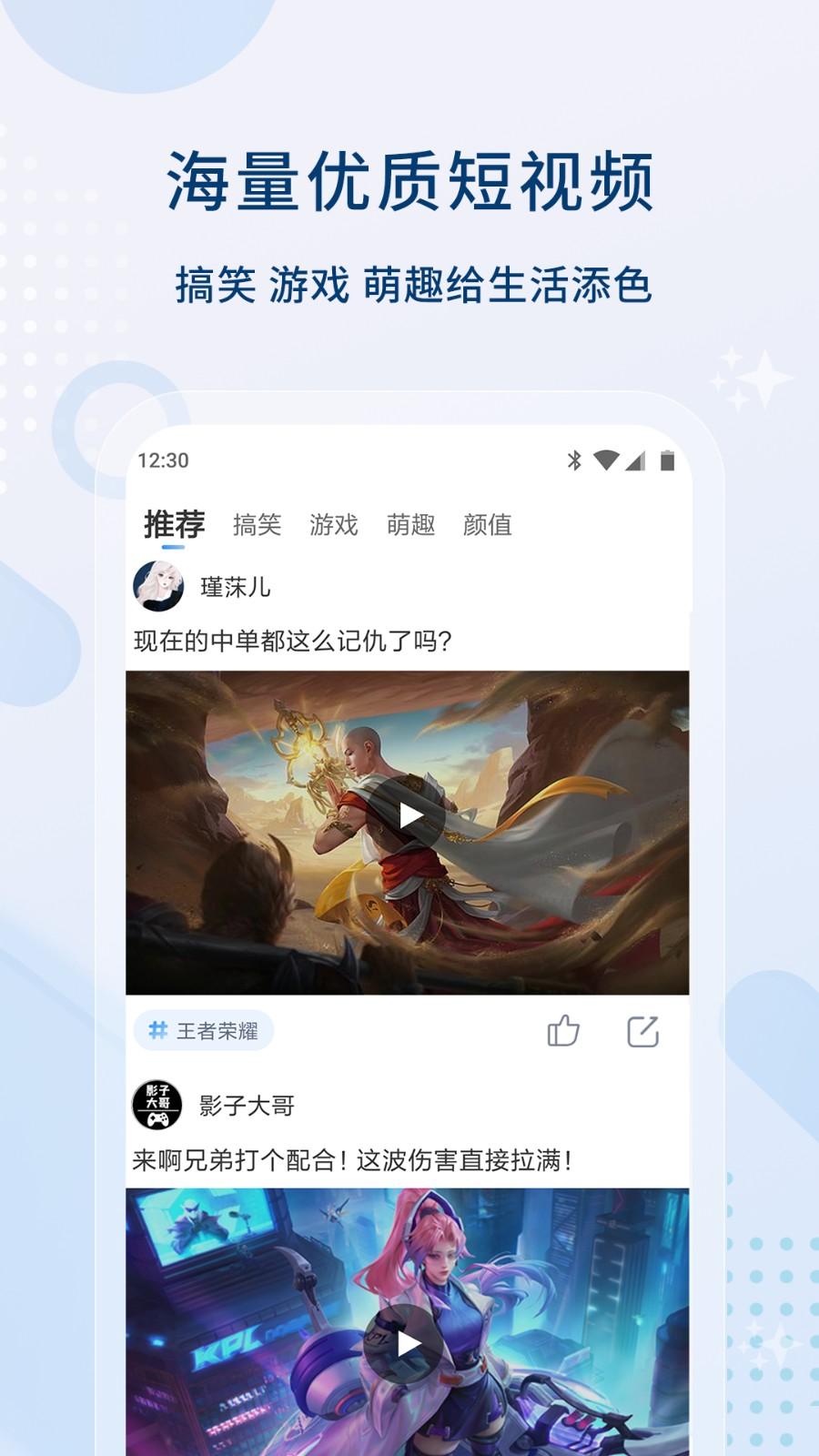
Task: Open the post text 现在的中单都这么记仇了吗？
Action: (291, 641)
